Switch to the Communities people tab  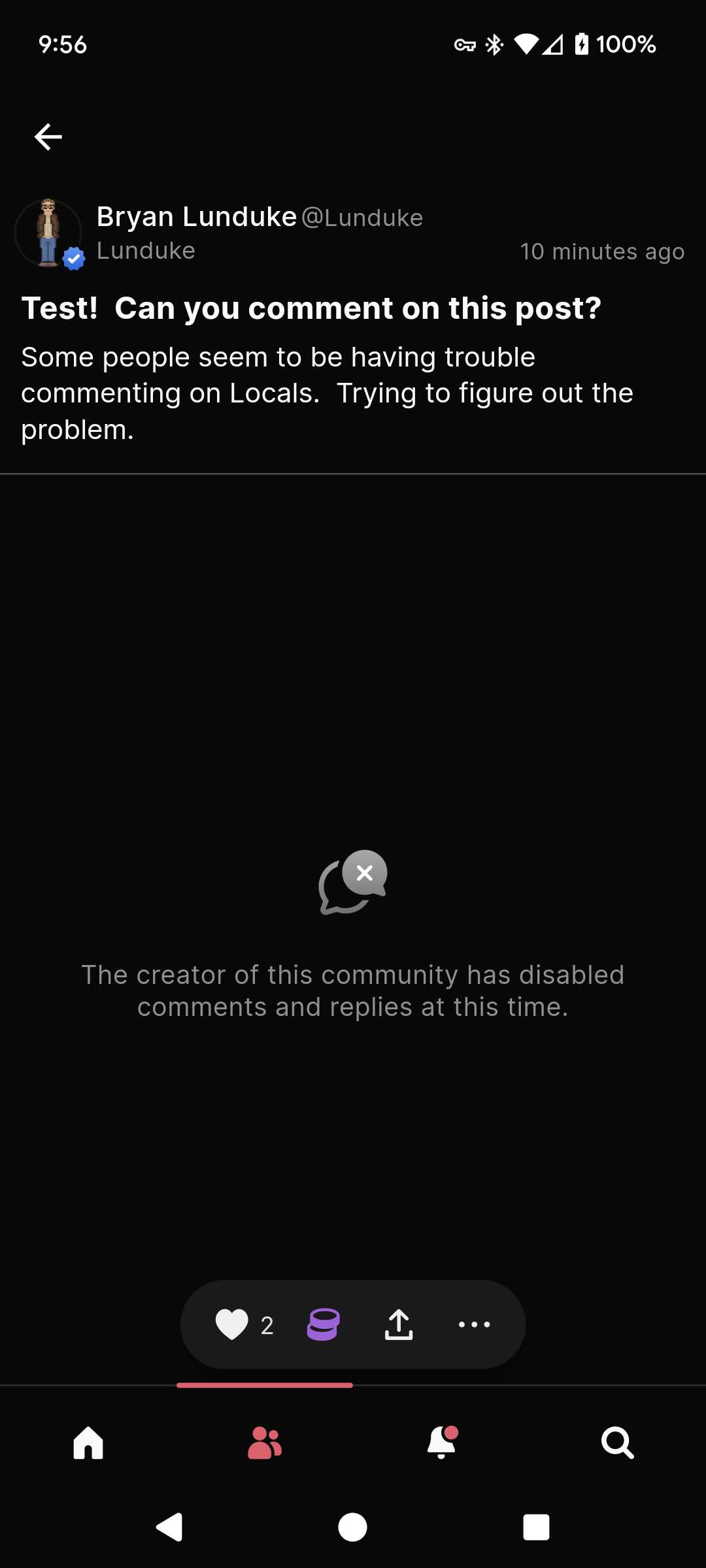pyautogui.click(x=265, y=1443)
